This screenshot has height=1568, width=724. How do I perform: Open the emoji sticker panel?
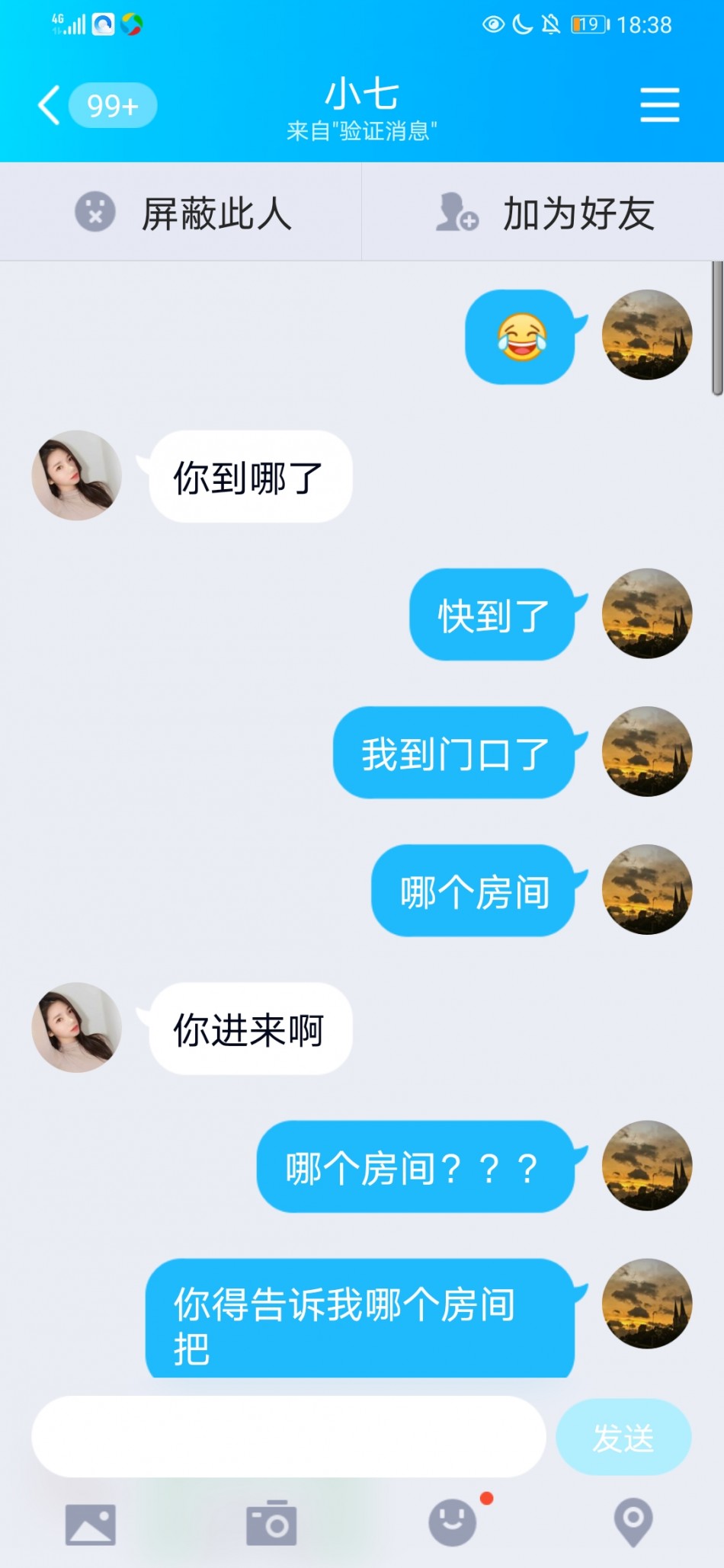(453, 1522)
